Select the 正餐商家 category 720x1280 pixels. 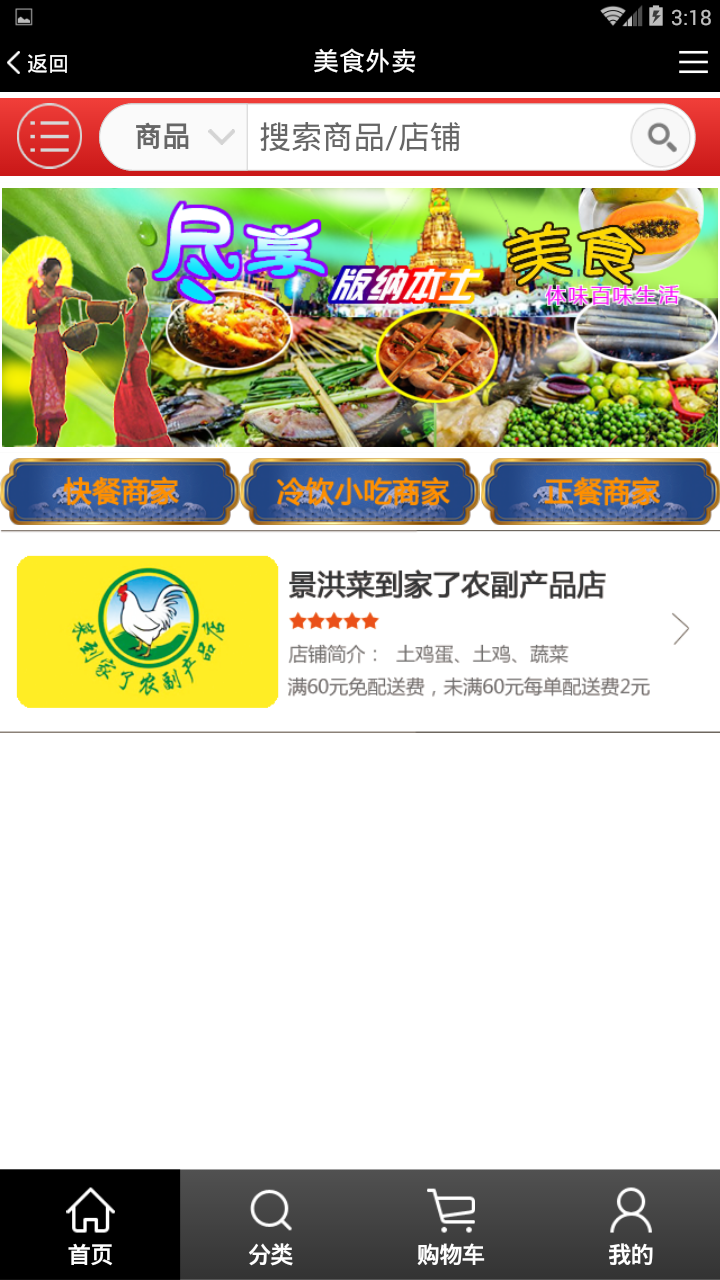coord(601,492)
